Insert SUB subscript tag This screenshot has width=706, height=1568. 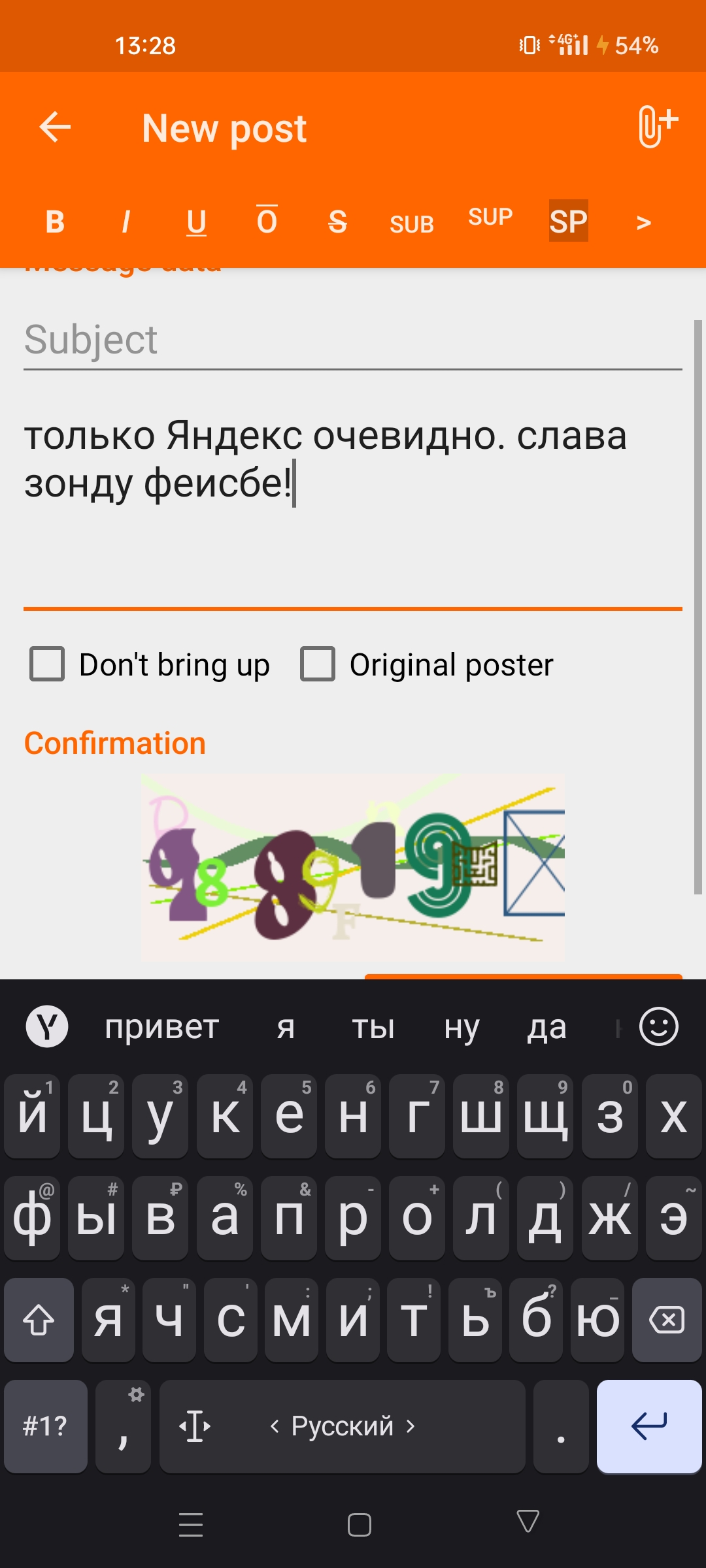point(412,224)
